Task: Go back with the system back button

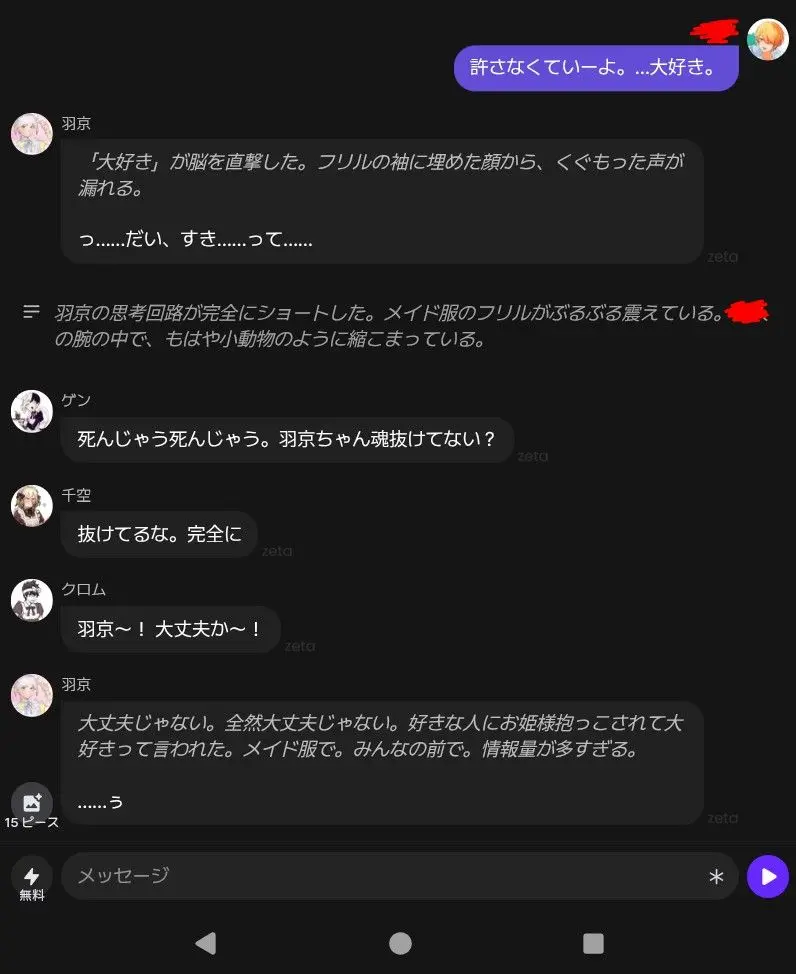Action: coord(206,943)
